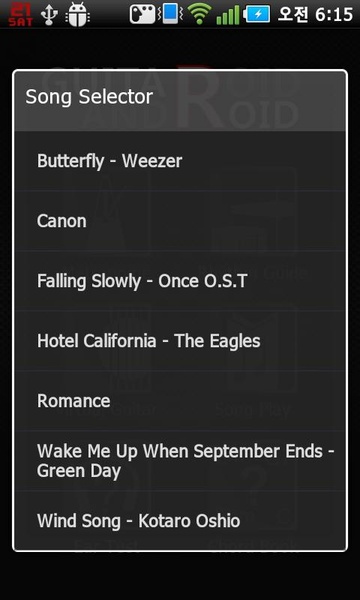Open Hotel California - The Eagles
Image resolution: width=360 pixels, height=600 pixels.
(x=180, y=341)
